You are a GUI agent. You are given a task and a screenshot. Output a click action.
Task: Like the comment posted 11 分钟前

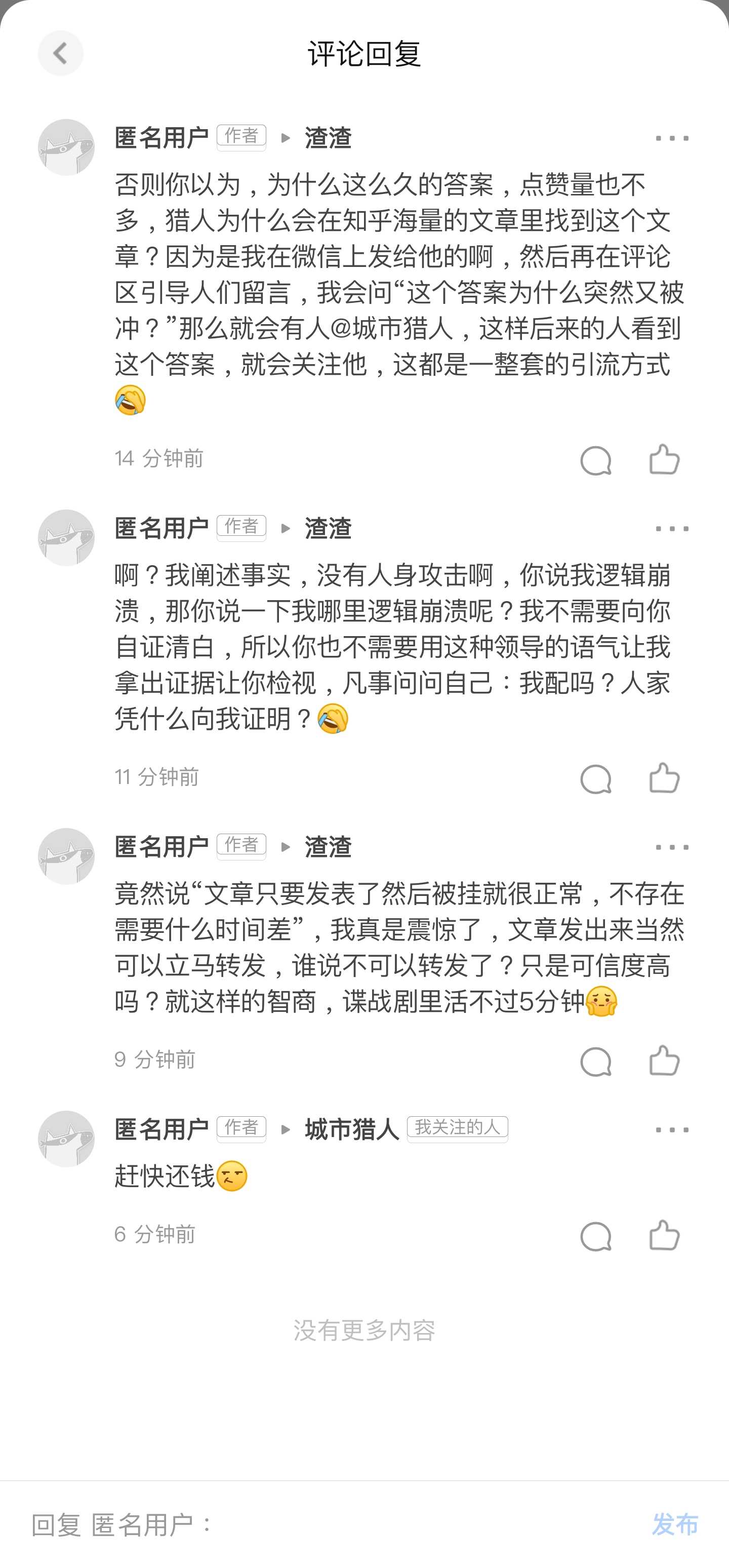coord(664,778)
